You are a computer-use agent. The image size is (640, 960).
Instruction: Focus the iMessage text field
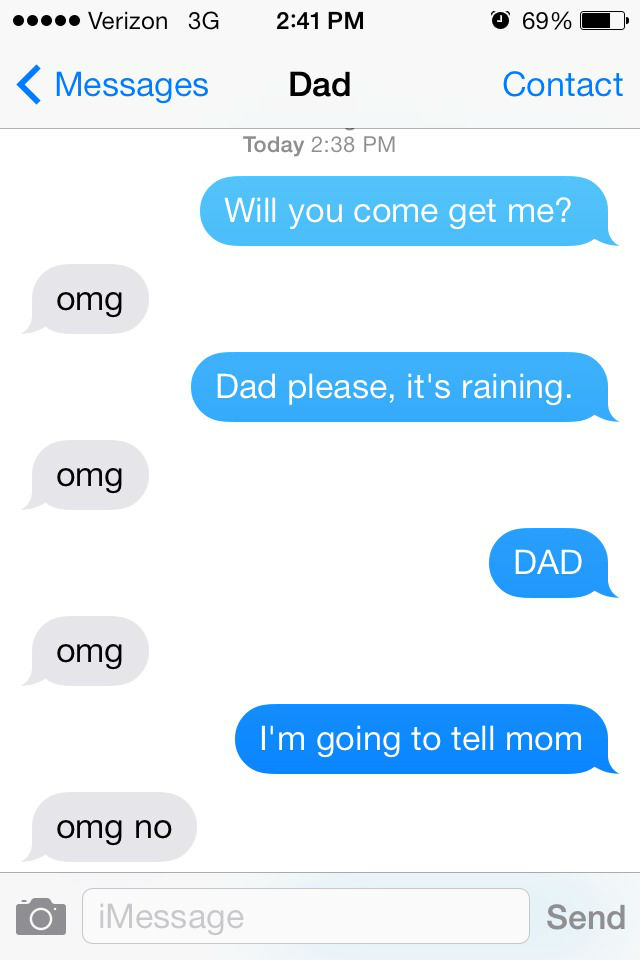(x=305, y=916)
